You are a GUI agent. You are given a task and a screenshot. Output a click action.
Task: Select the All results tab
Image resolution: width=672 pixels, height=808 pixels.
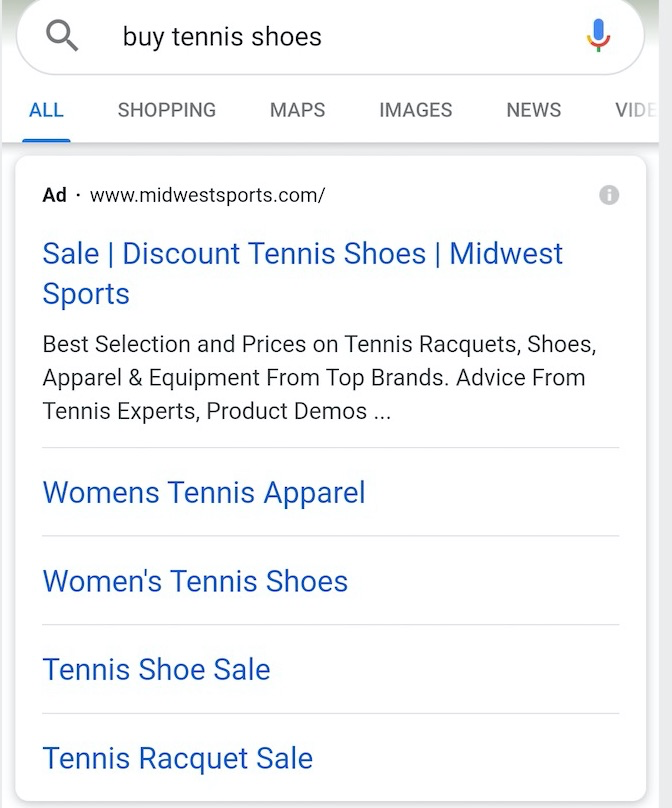click(46, 110)
